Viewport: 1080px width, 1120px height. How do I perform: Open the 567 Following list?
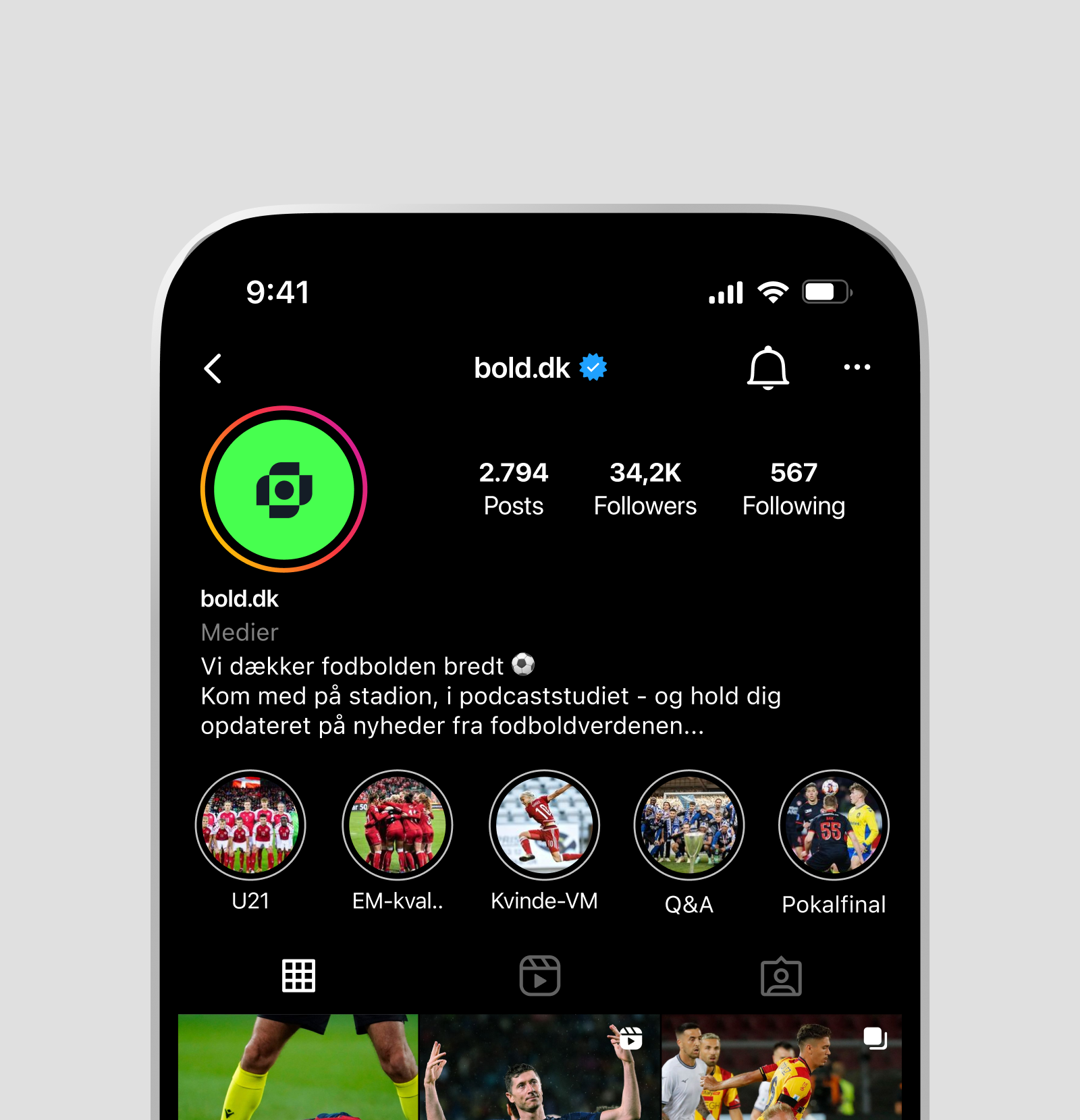coord(793,488)
